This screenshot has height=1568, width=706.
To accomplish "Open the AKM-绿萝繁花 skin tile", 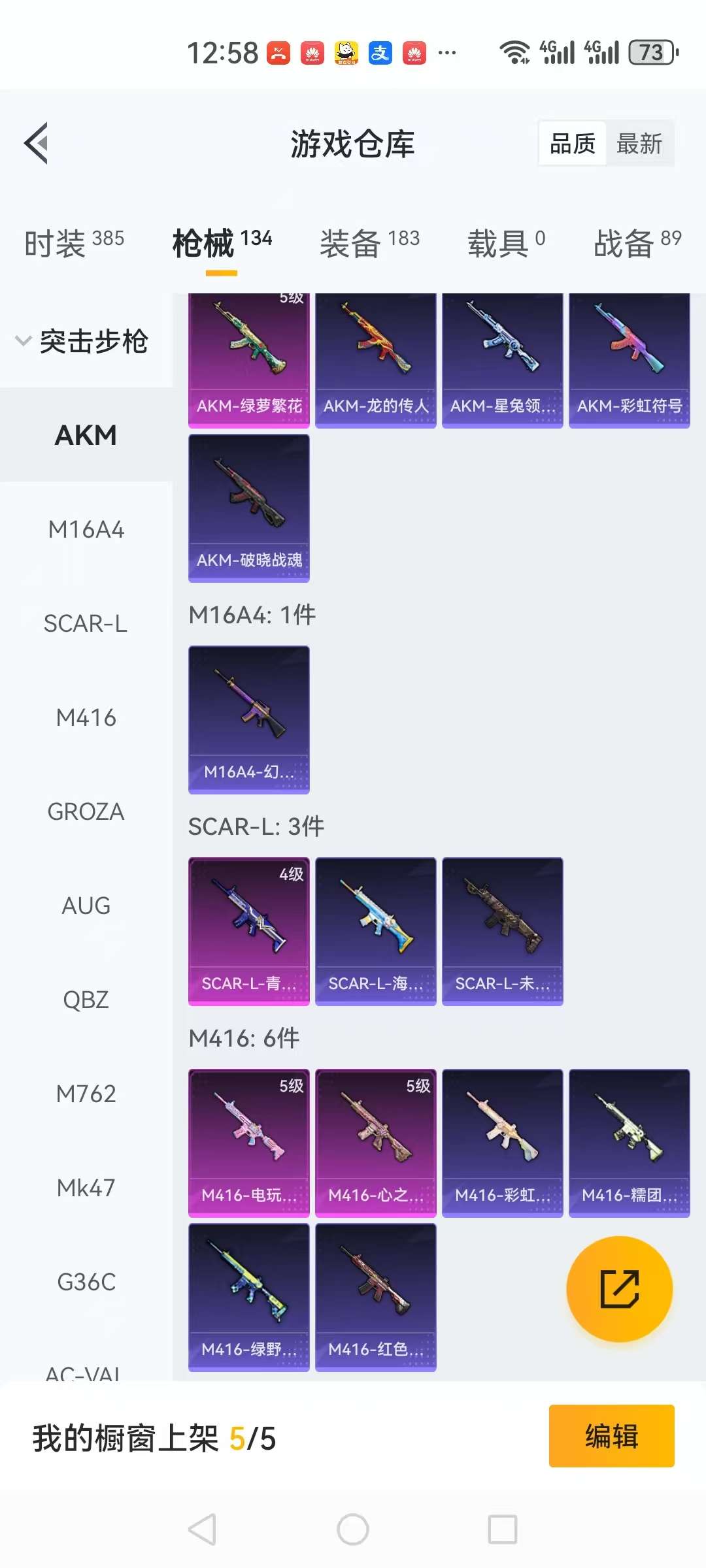I will click(248, 359).
